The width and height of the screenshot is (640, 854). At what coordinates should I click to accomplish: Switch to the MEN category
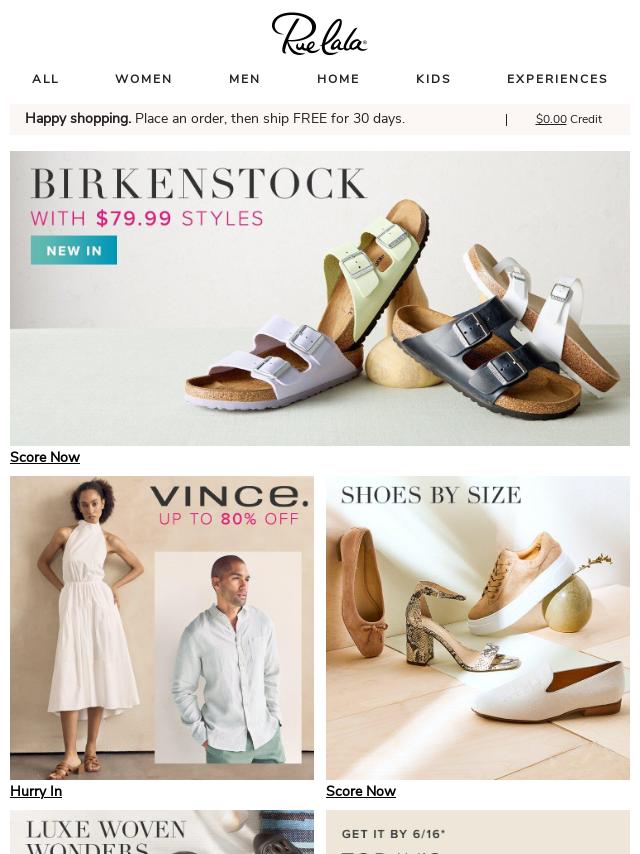coord(244,79)
